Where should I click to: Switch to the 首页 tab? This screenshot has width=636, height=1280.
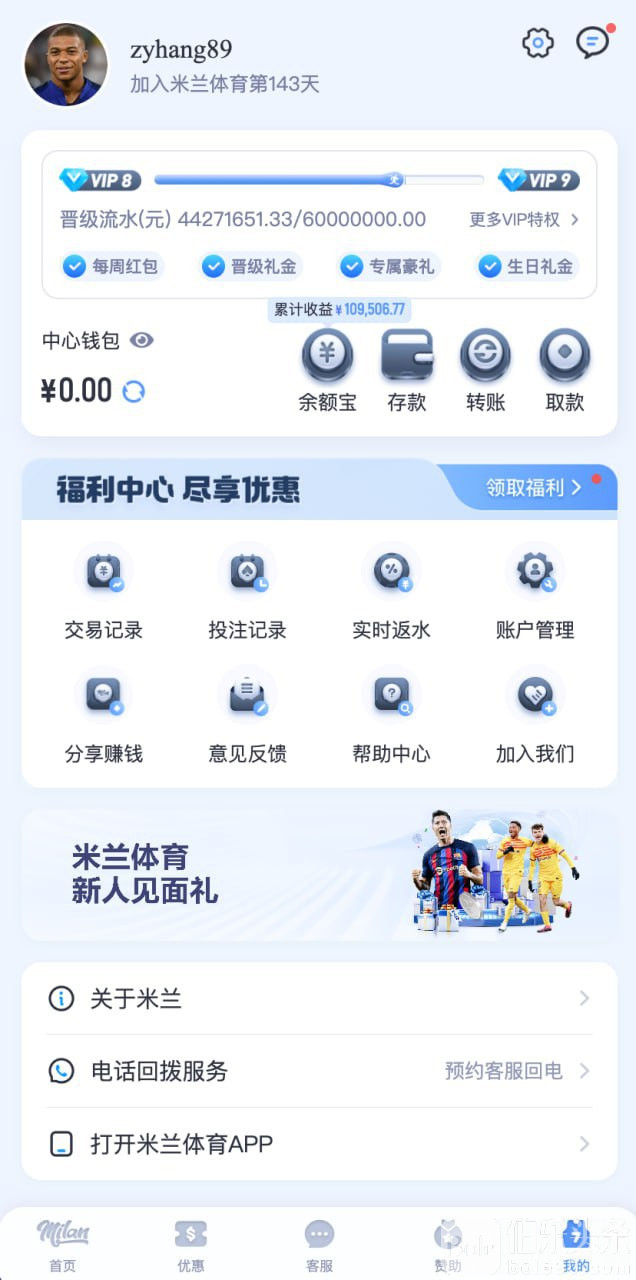pyautogui.click(x=62, y=1246)
